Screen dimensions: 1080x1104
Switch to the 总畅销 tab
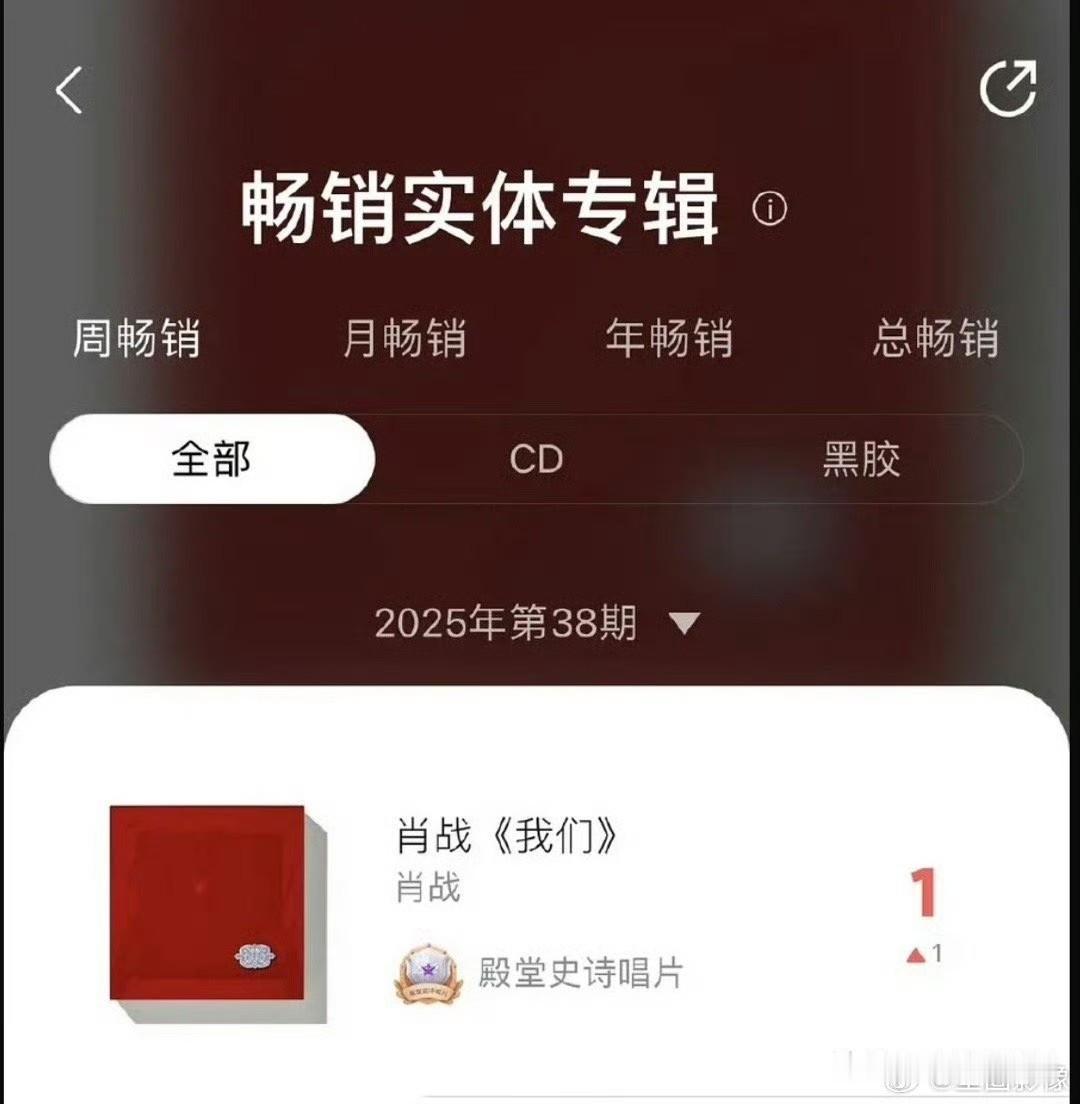point(935,340)
